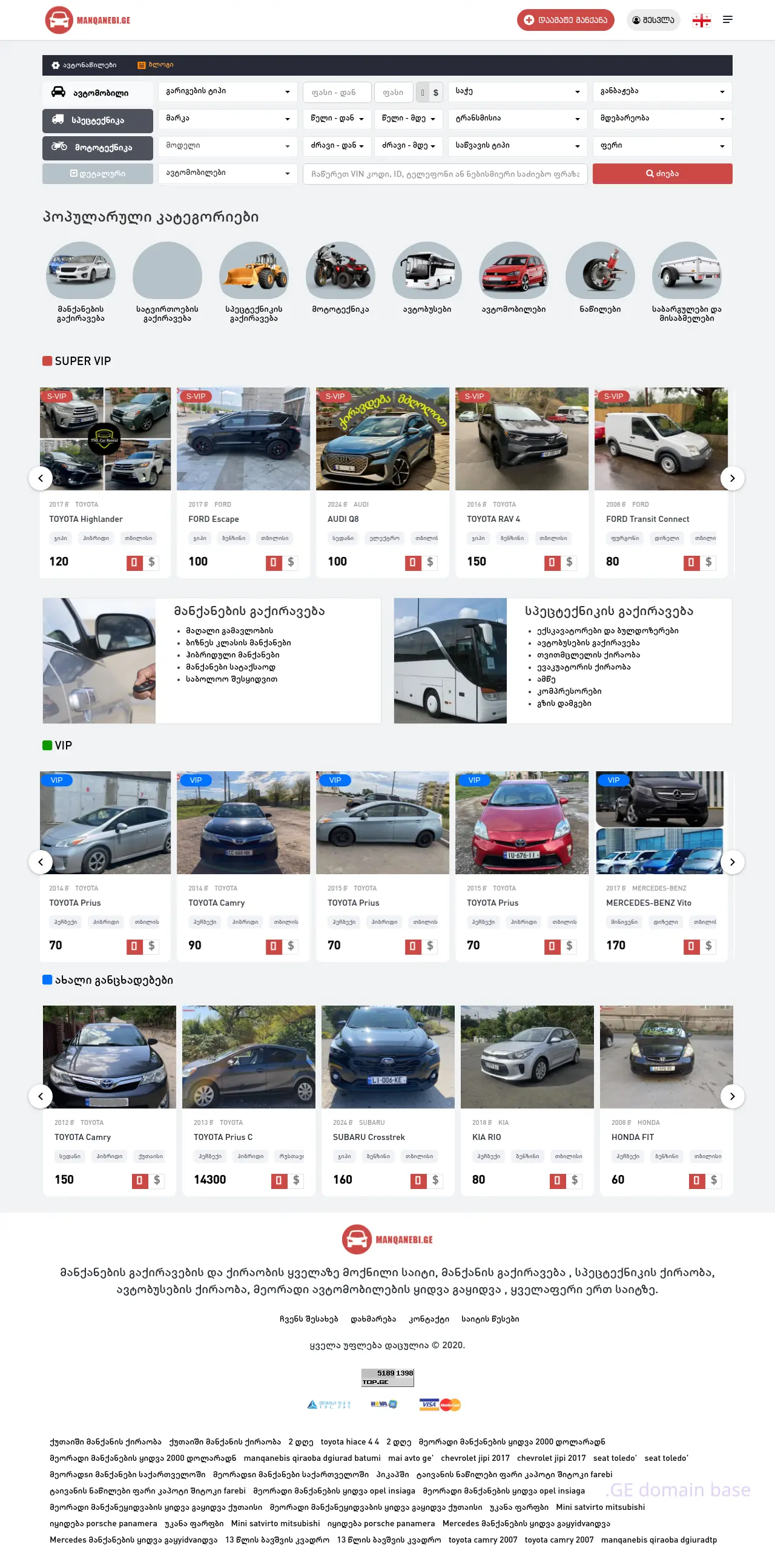Open the hamburger menu

(728, 20)
